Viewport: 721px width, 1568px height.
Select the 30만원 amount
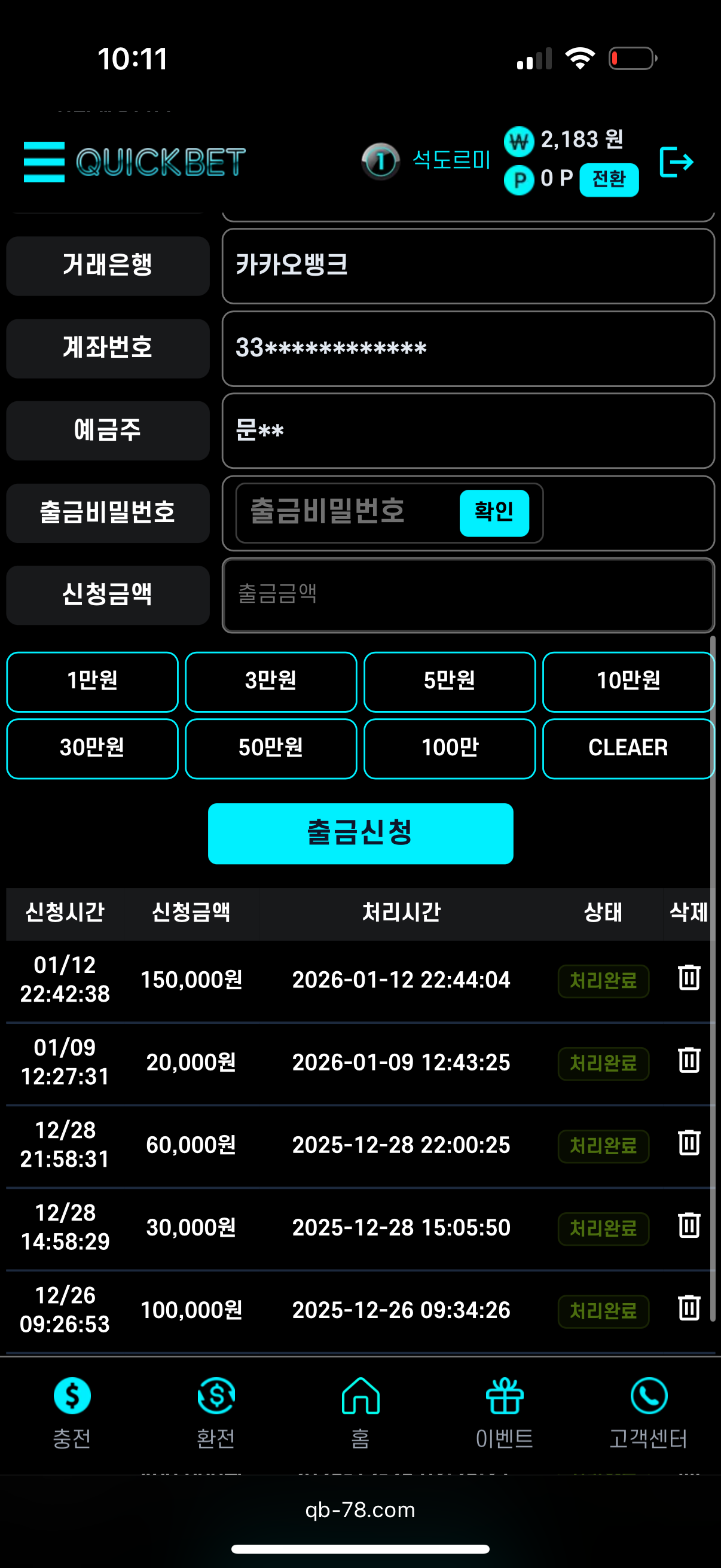pos(92,748)
